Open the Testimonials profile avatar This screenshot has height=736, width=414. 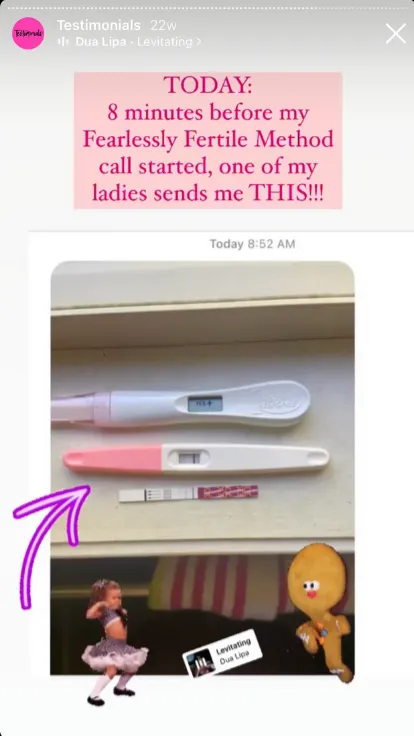[28, 33]
